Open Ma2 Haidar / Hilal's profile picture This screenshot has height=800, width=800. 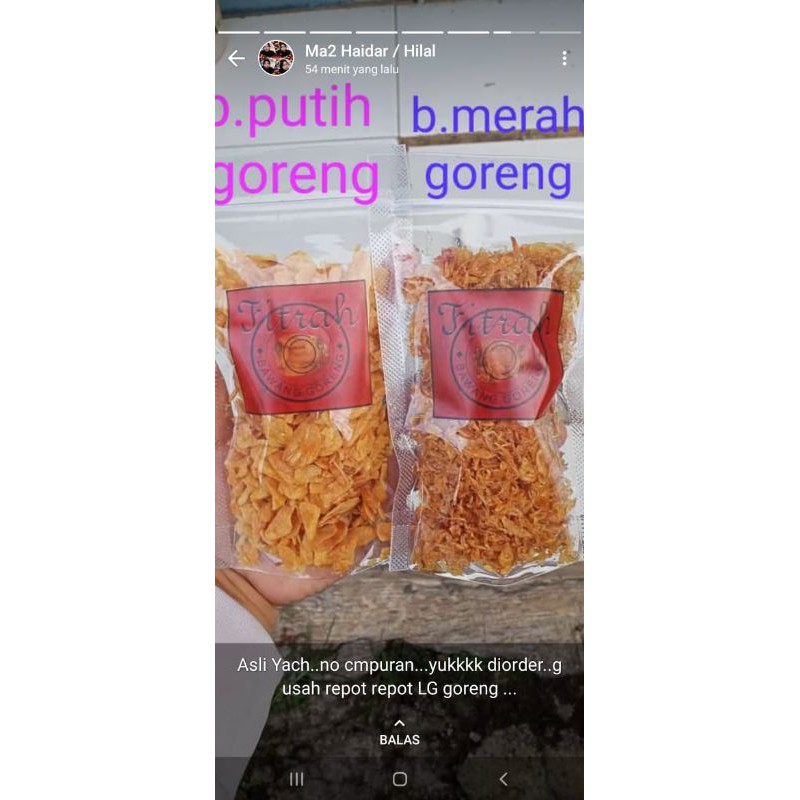point(276,58)
